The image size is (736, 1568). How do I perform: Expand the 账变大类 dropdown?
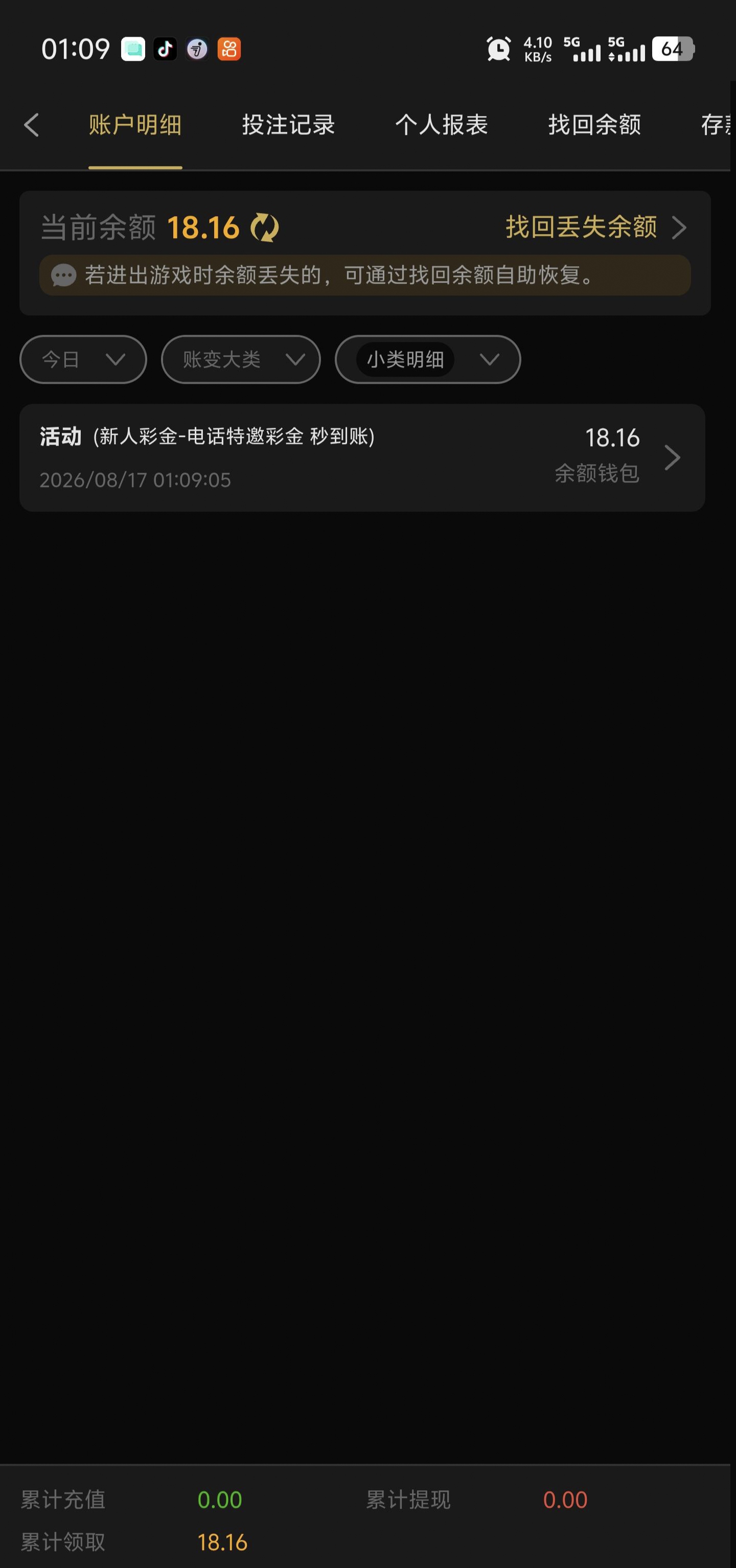click(240, 359)
